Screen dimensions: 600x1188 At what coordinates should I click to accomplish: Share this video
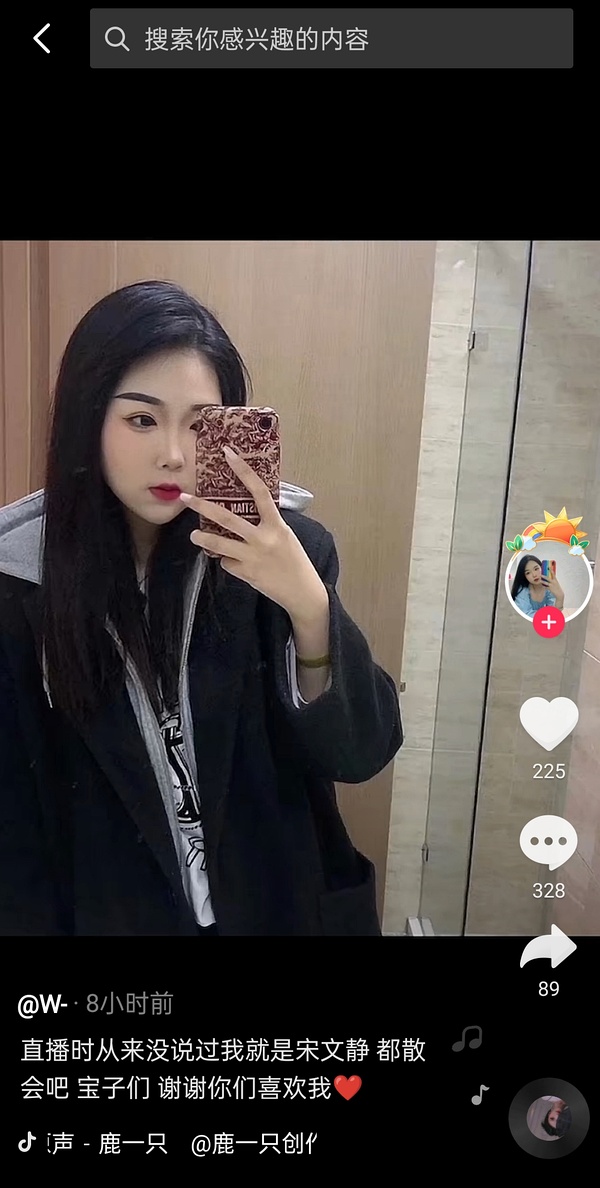pos(548,948)
